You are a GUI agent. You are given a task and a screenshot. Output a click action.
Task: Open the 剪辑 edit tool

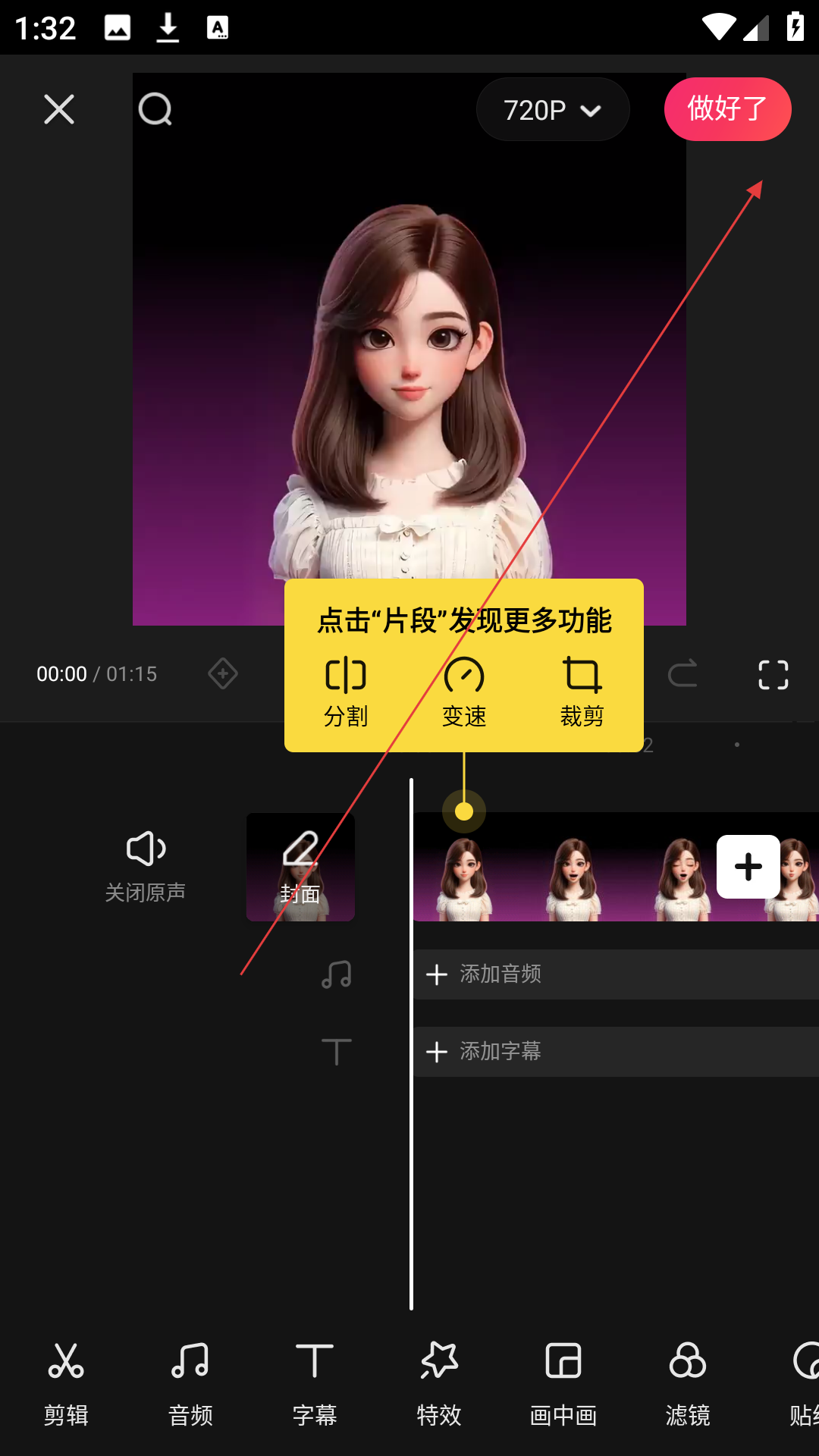pos(66,1382)
